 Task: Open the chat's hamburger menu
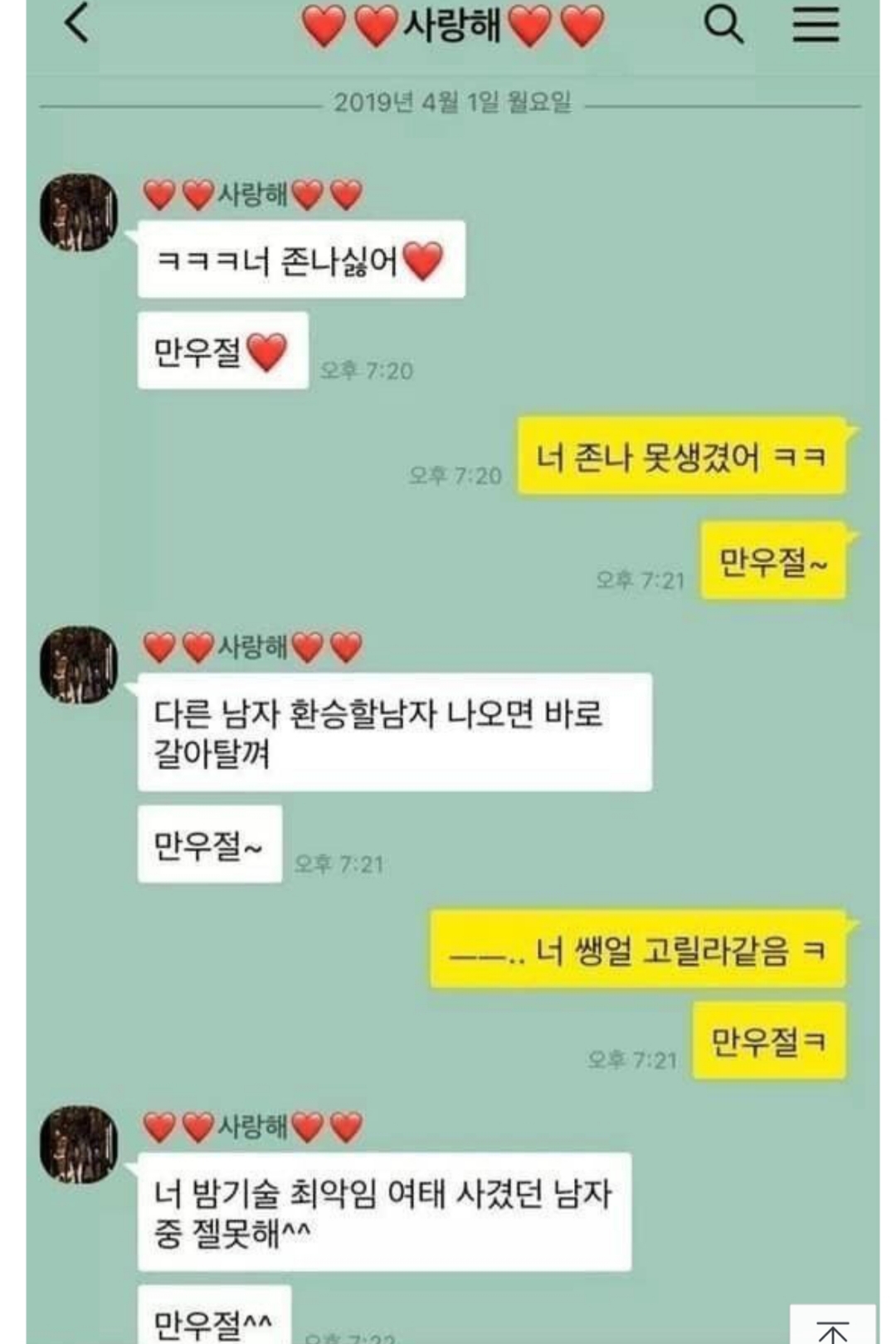(x=816, y=24)
